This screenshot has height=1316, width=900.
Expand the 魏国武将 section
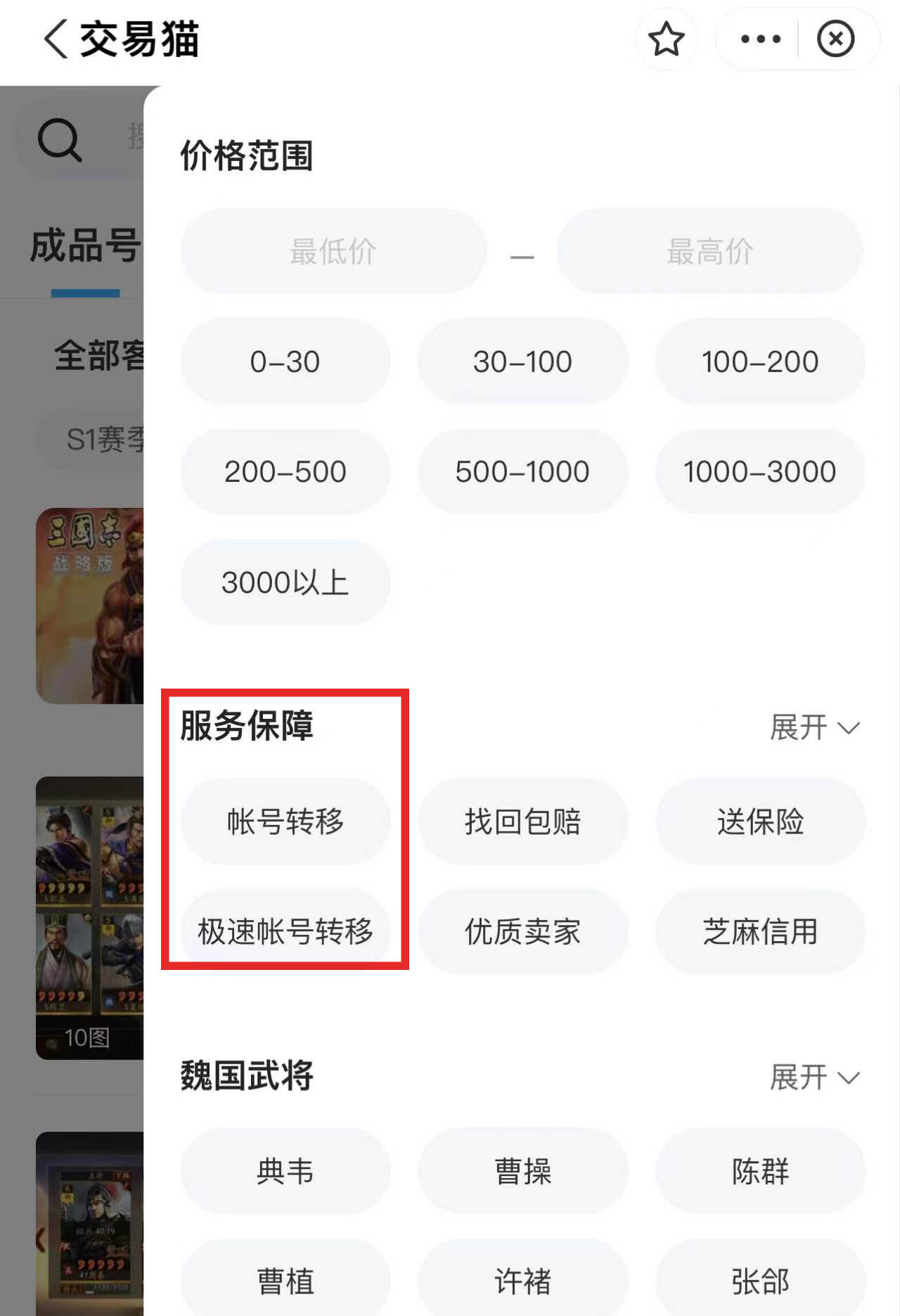(x=814, y=1077)
